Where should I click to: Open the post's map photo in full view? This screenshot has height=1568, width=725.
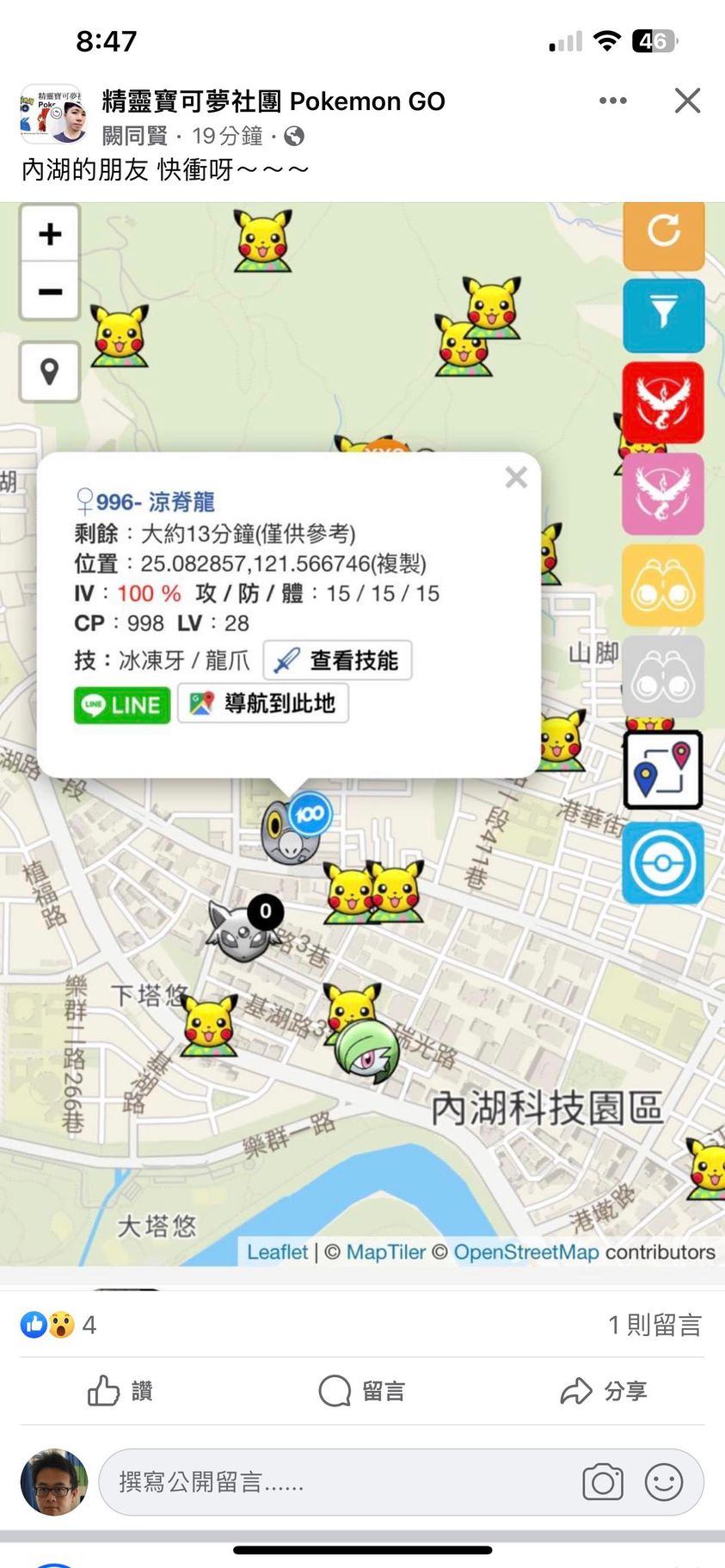click(x=361, y=989)
